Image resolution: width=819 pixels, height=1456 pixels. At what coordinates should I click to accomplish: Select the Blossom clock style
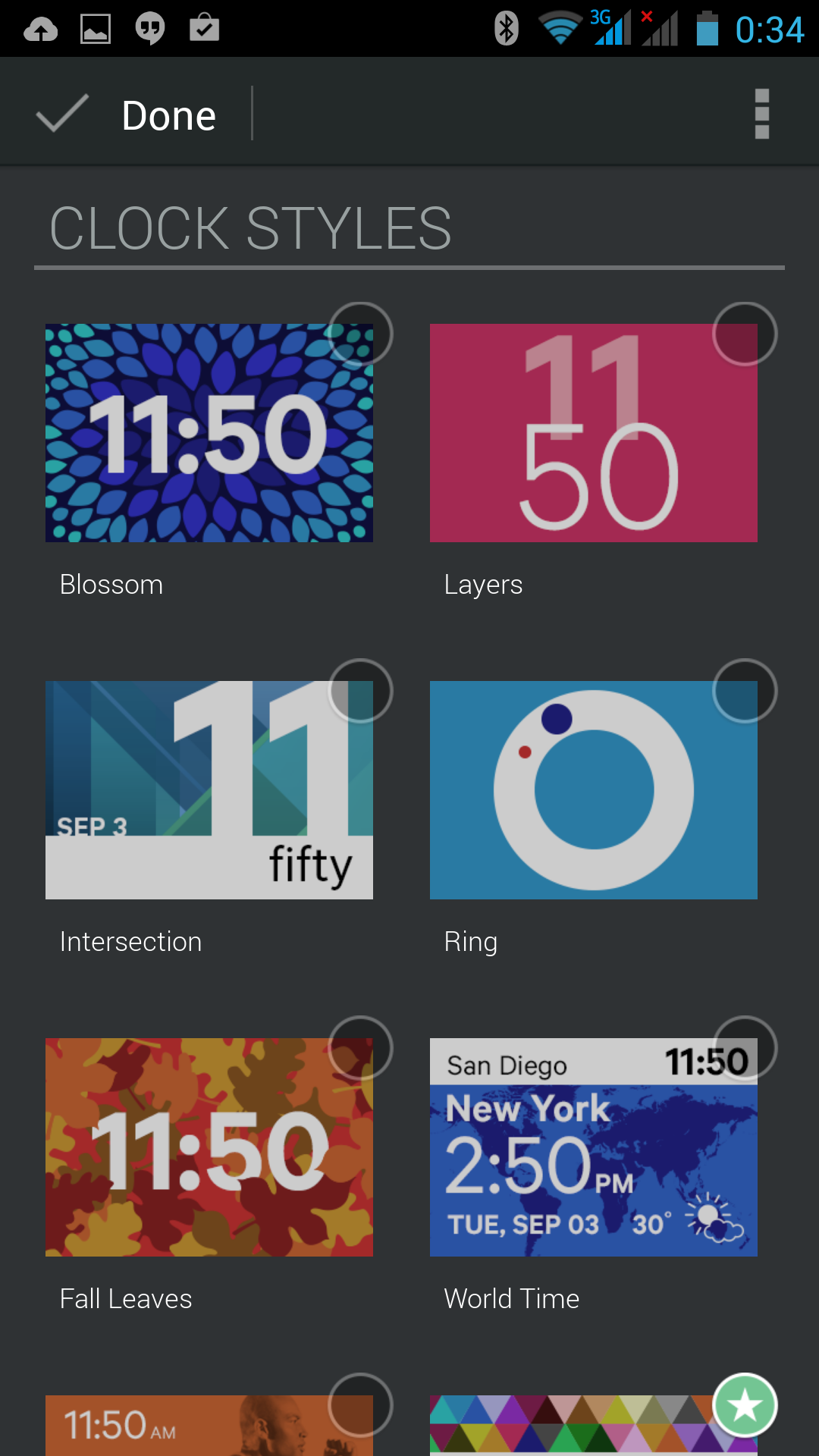click(x=209, y=433)
